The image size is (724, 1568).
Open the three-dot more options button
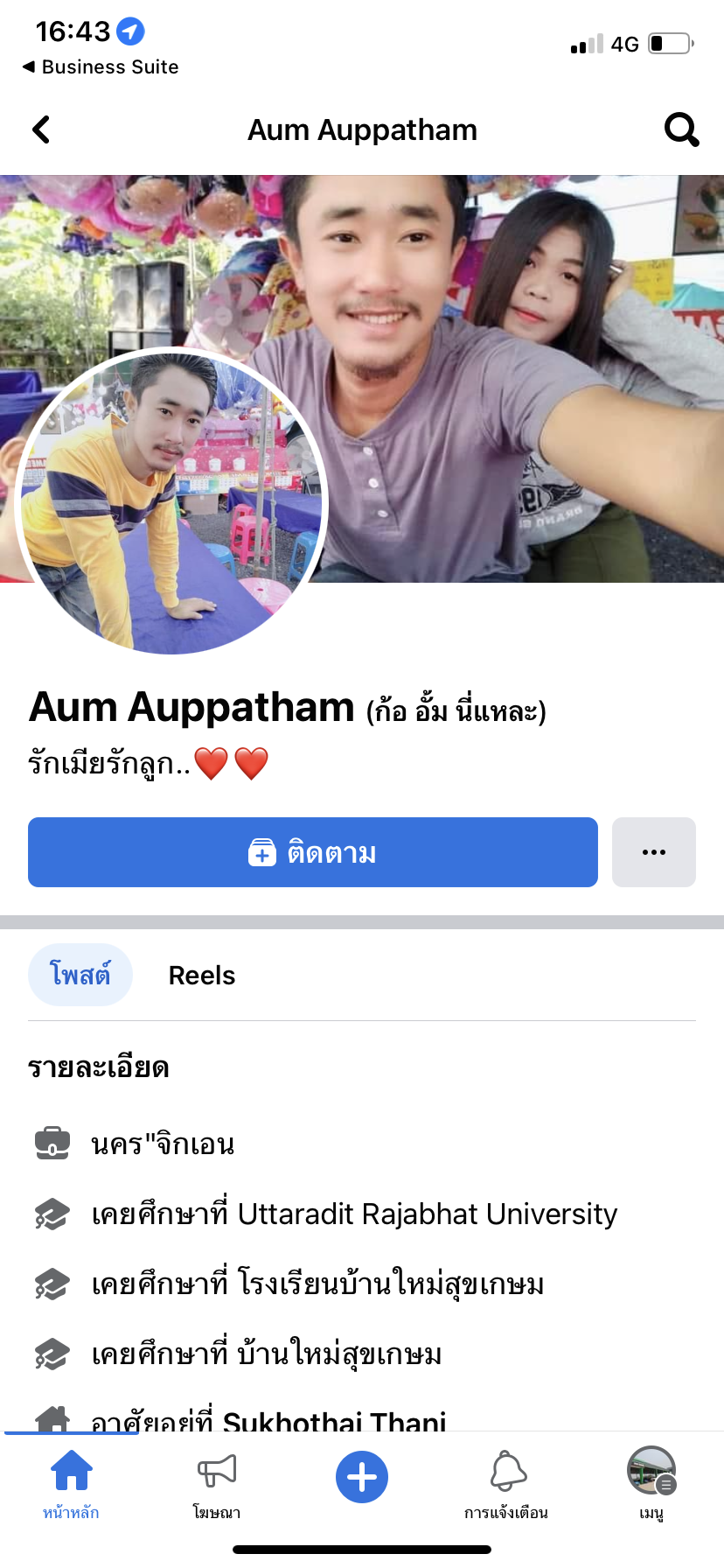click(x=653, y=852)
